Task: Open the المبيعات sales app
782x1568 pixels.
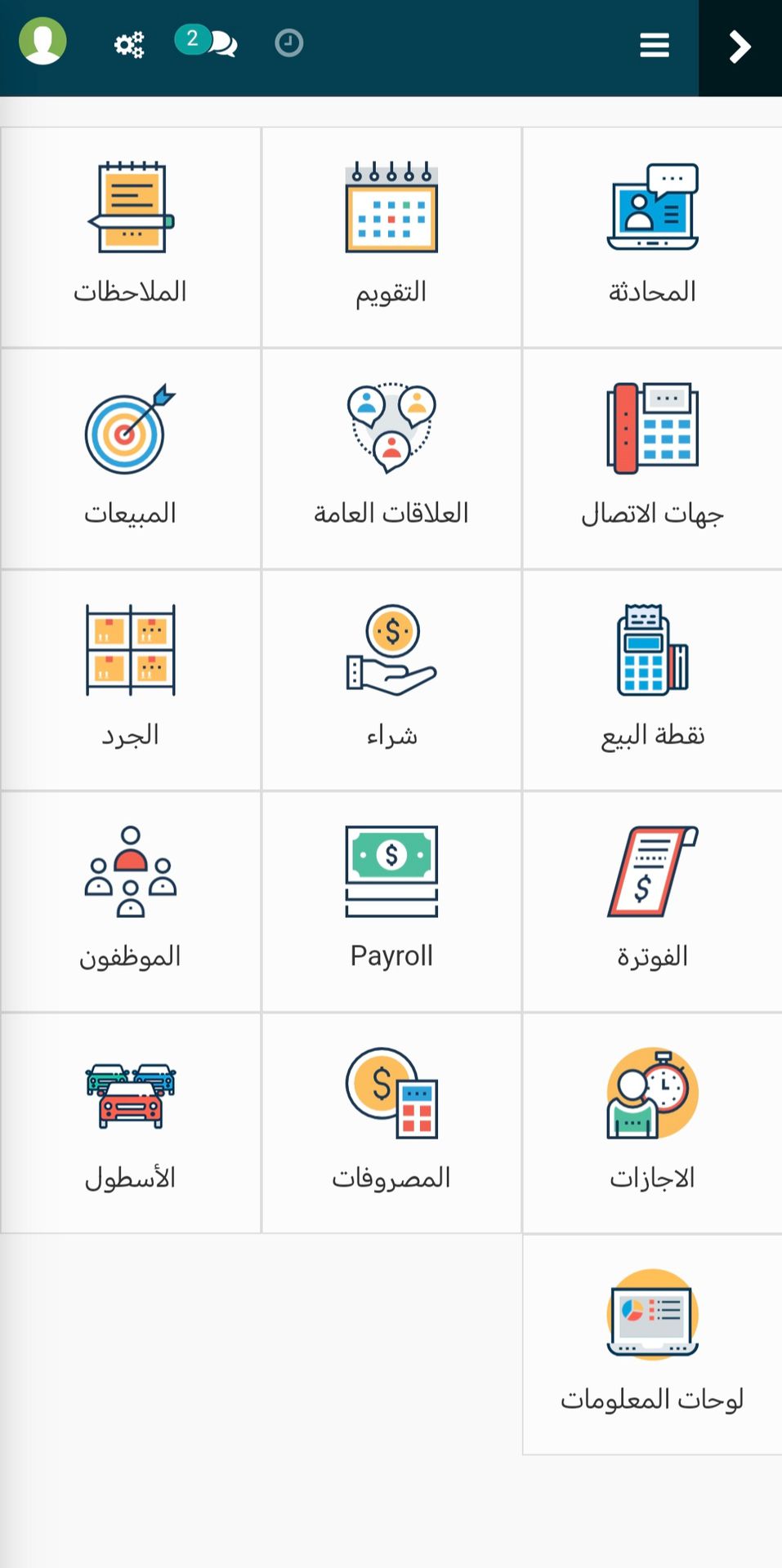Action: tap(131, 458)
